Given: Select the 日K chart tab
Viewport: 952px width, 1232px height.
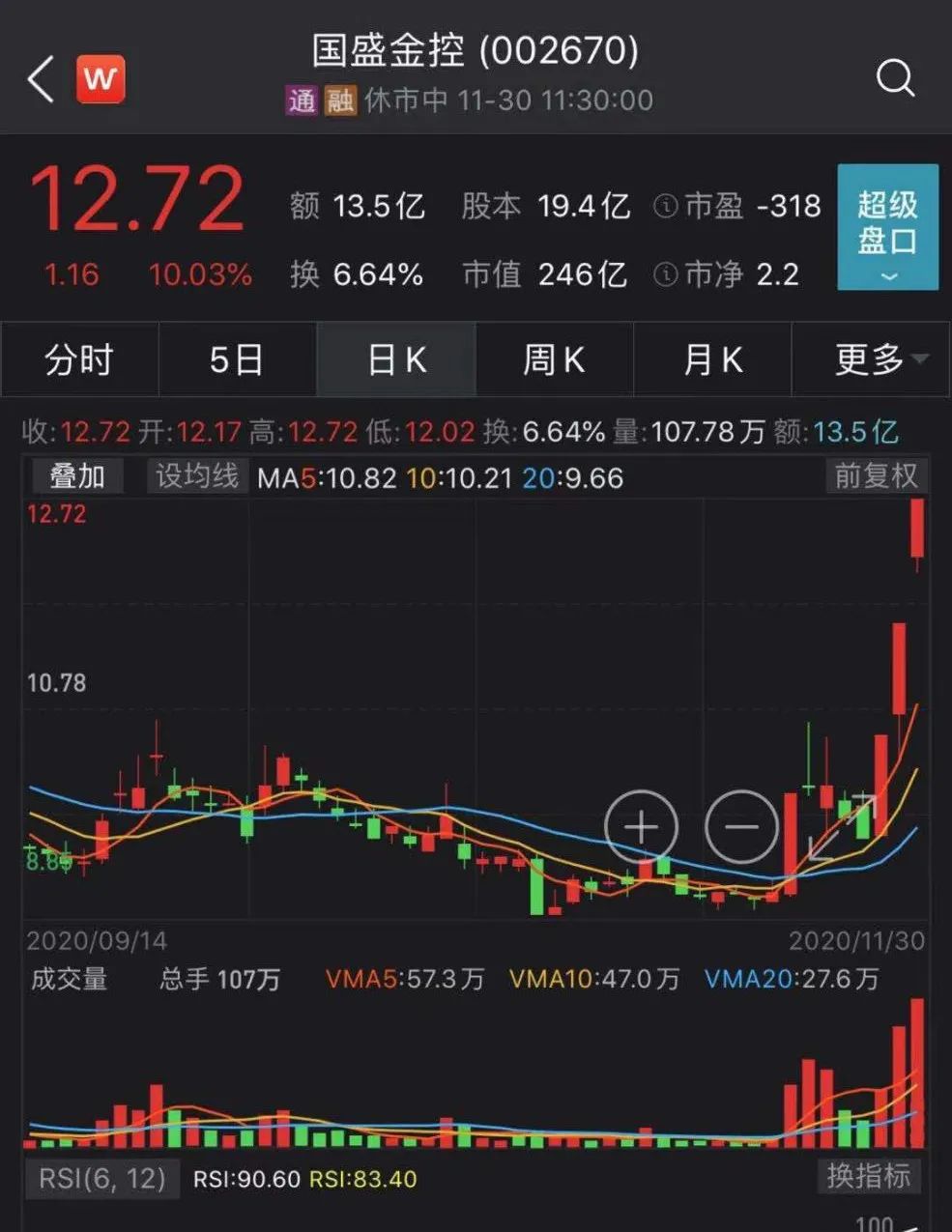Looking at the screenshot, I should click(x=396, y=360).
